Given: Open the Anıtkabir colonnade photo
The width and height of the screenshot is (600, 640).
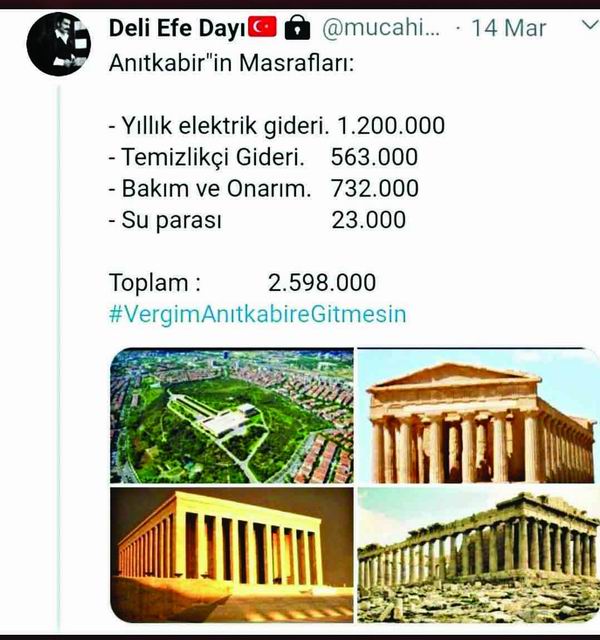Looking at the screenshot, I should point(231,553).
